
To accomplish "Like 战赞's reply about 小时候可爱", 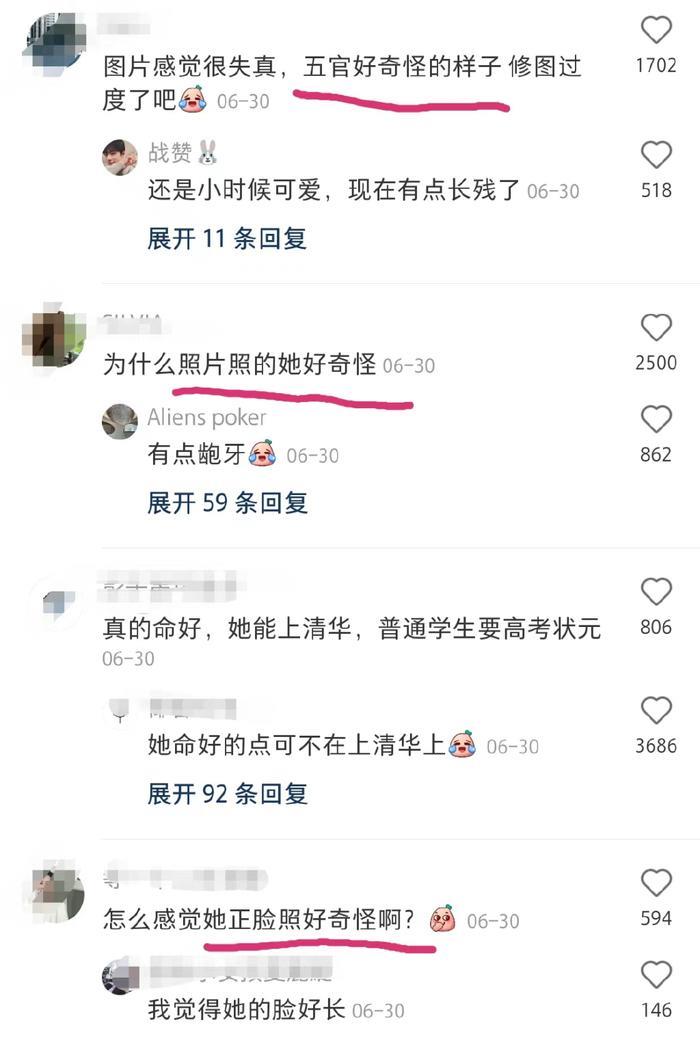I will (x=656, y=155).
